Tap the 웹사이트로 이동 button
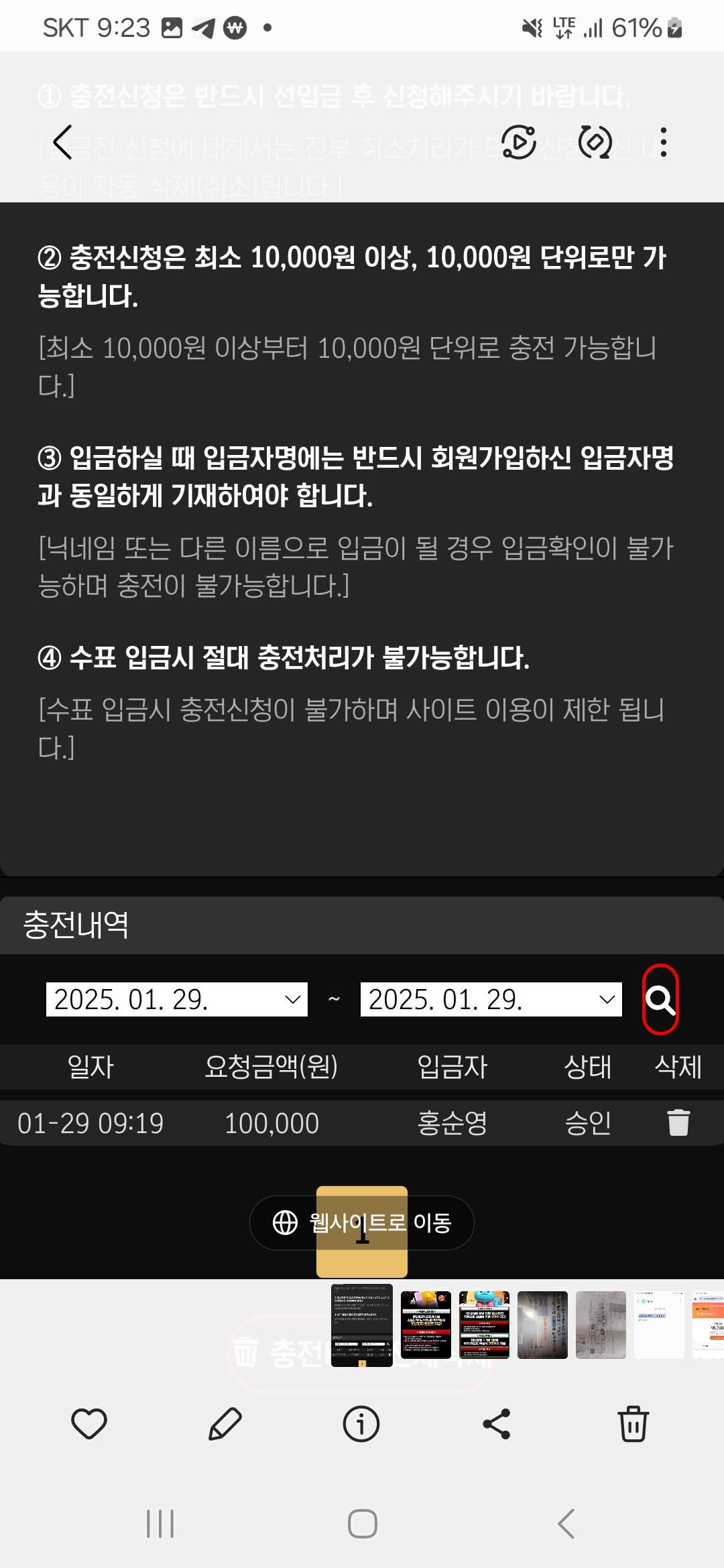 pyautogui.click(x=362, y=1223)
